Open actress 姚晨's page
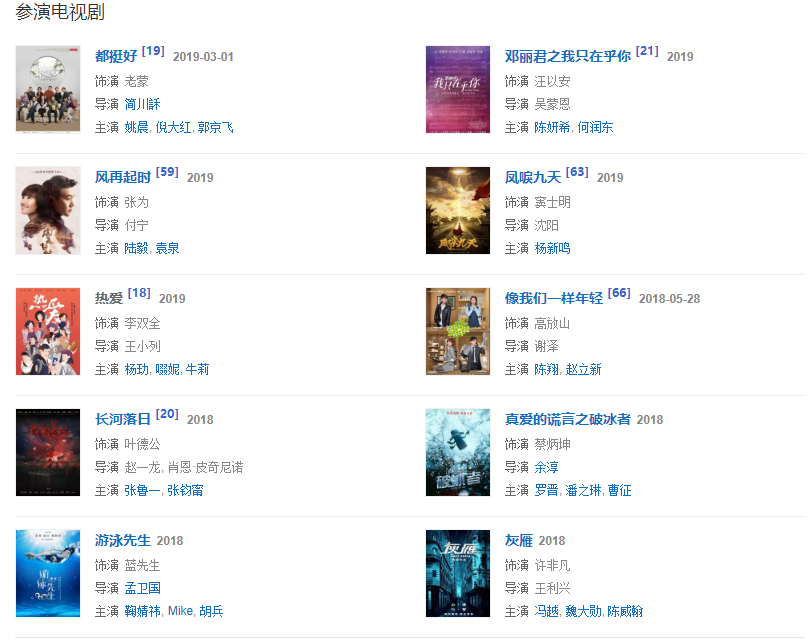 pyautogui.click(x=135, y=127)
